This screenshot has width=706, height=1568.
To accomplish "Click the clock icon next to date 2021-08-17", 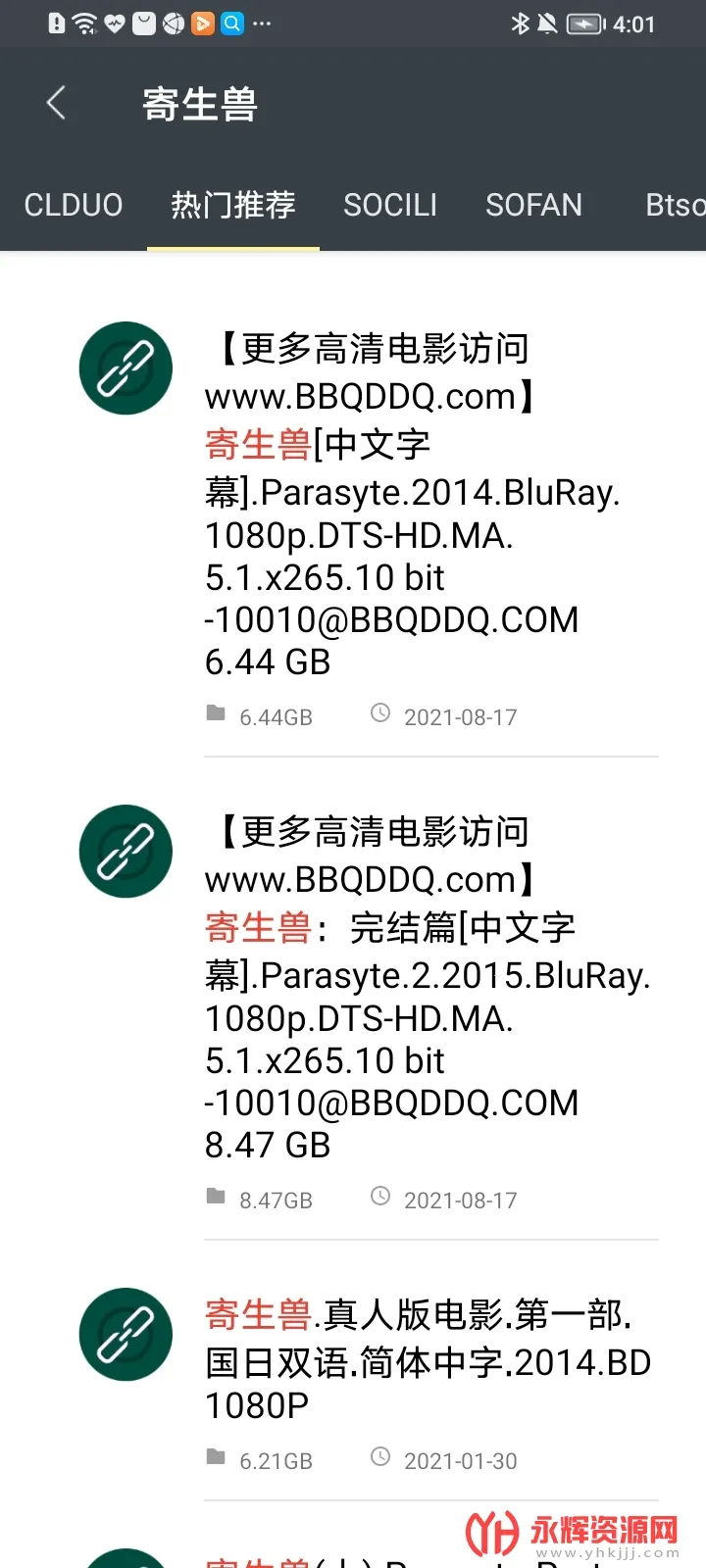I will [x=379, y=713].
